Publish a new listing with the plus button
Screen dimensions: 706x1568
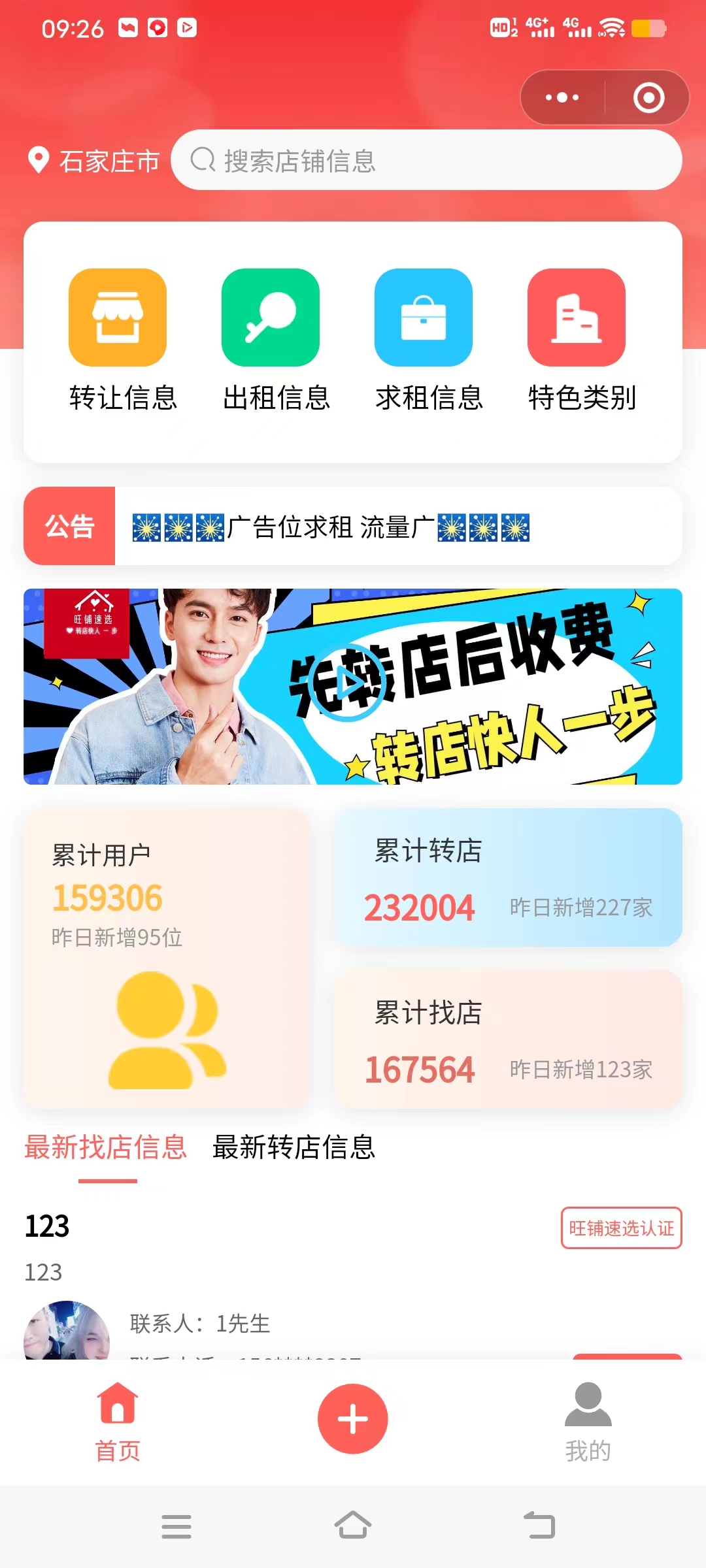pyautogui.click(x=353, y=1418)
